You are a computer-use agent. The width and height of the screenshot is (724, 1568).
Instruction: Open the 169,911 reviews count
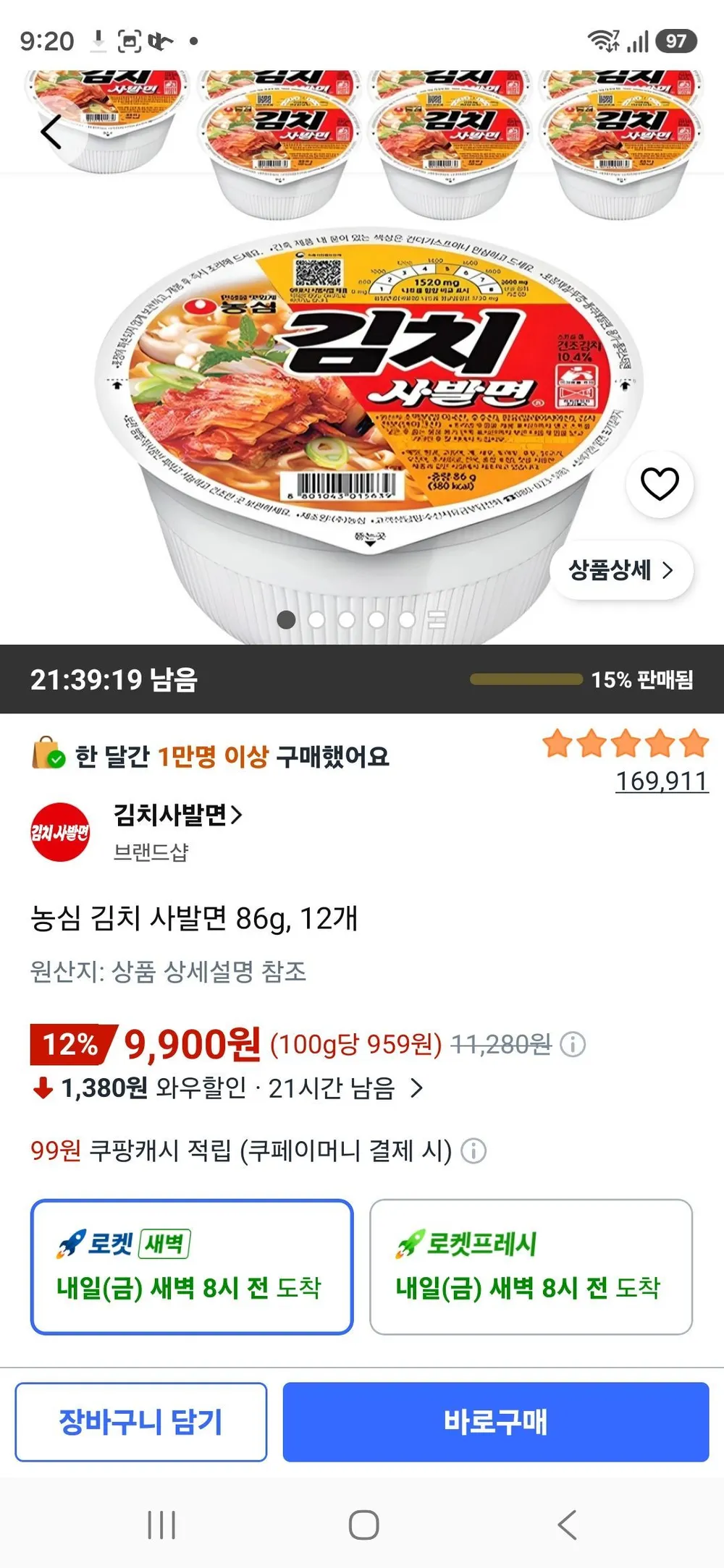click(x=662, y=781)
